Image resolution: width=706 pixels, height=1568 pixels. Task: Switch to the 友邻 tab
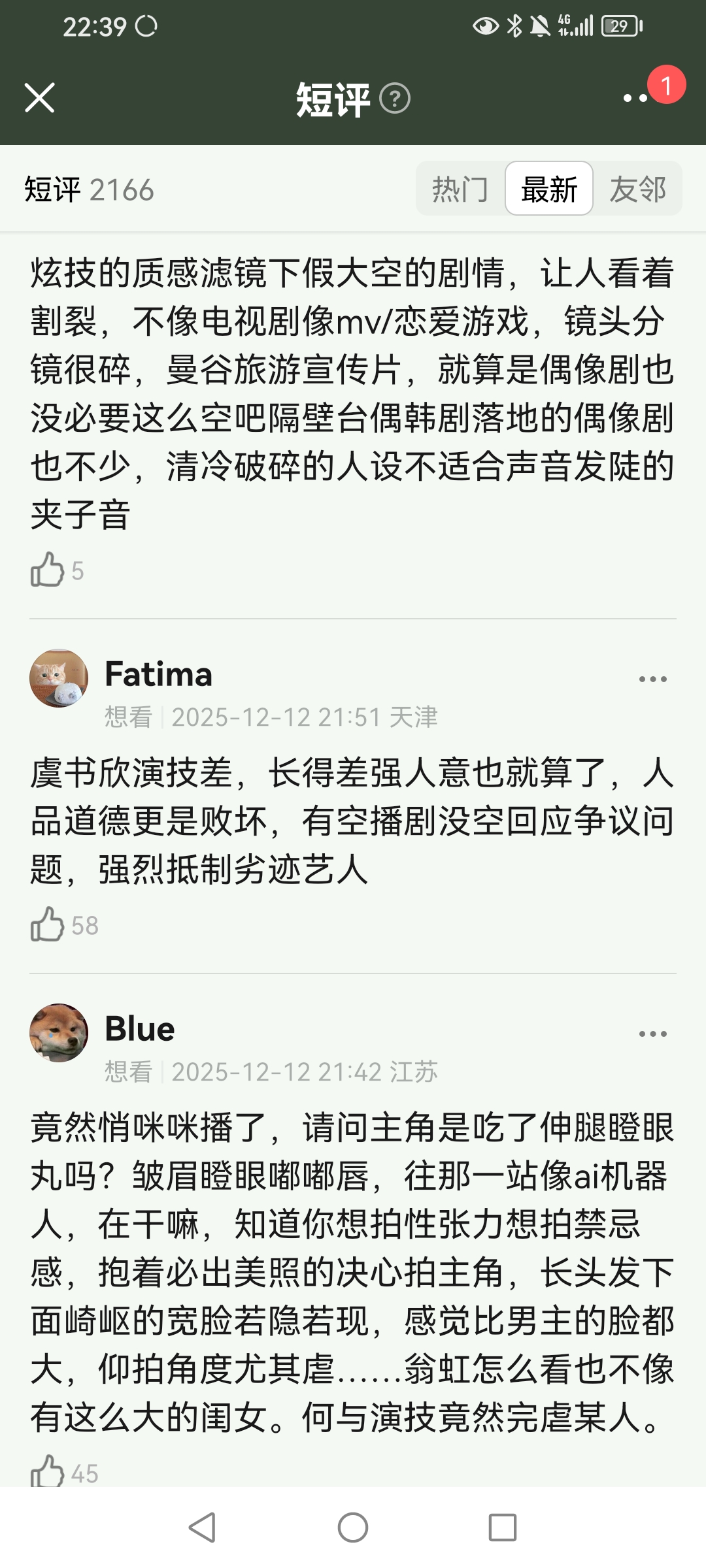(637, 189)
